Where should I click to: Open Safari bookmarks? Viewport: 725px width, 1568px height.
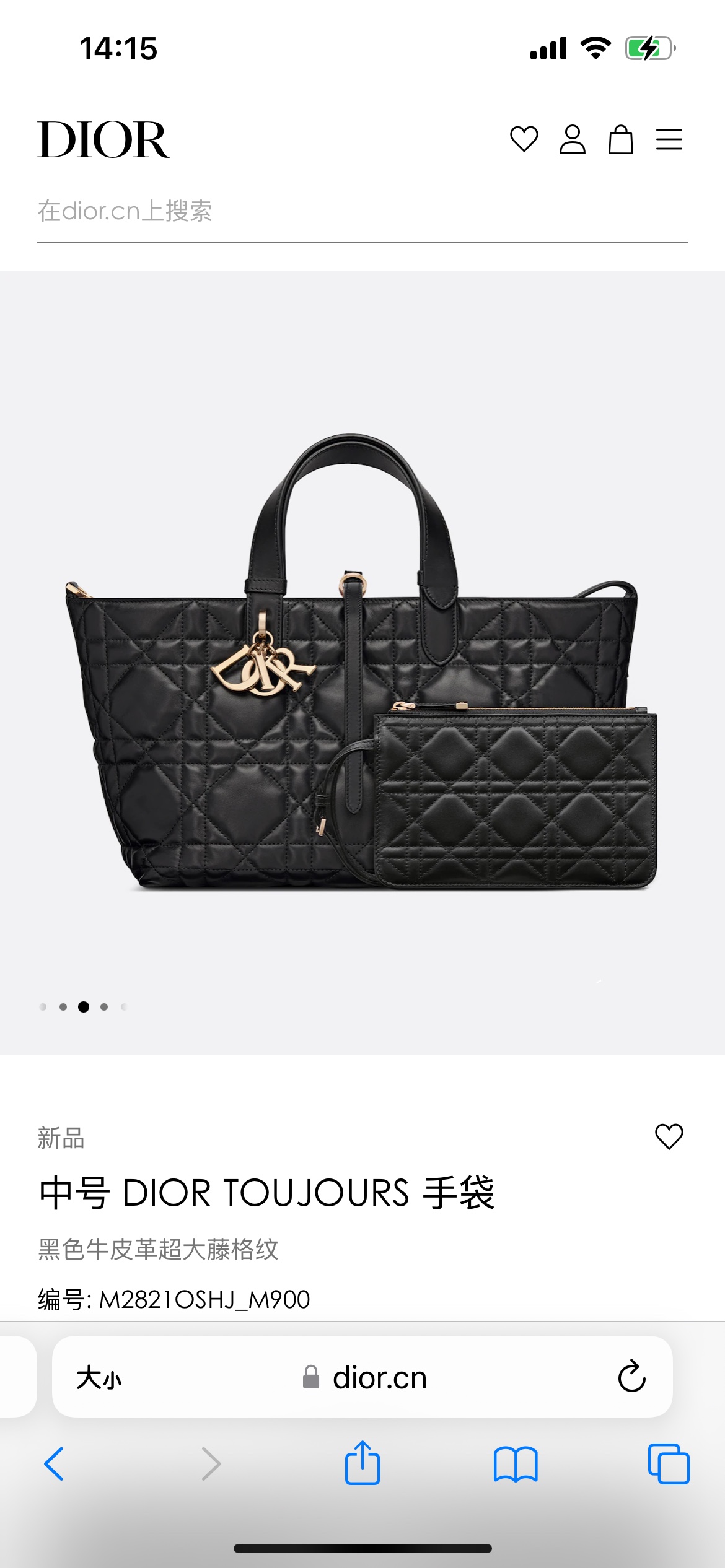(516, 1464)
